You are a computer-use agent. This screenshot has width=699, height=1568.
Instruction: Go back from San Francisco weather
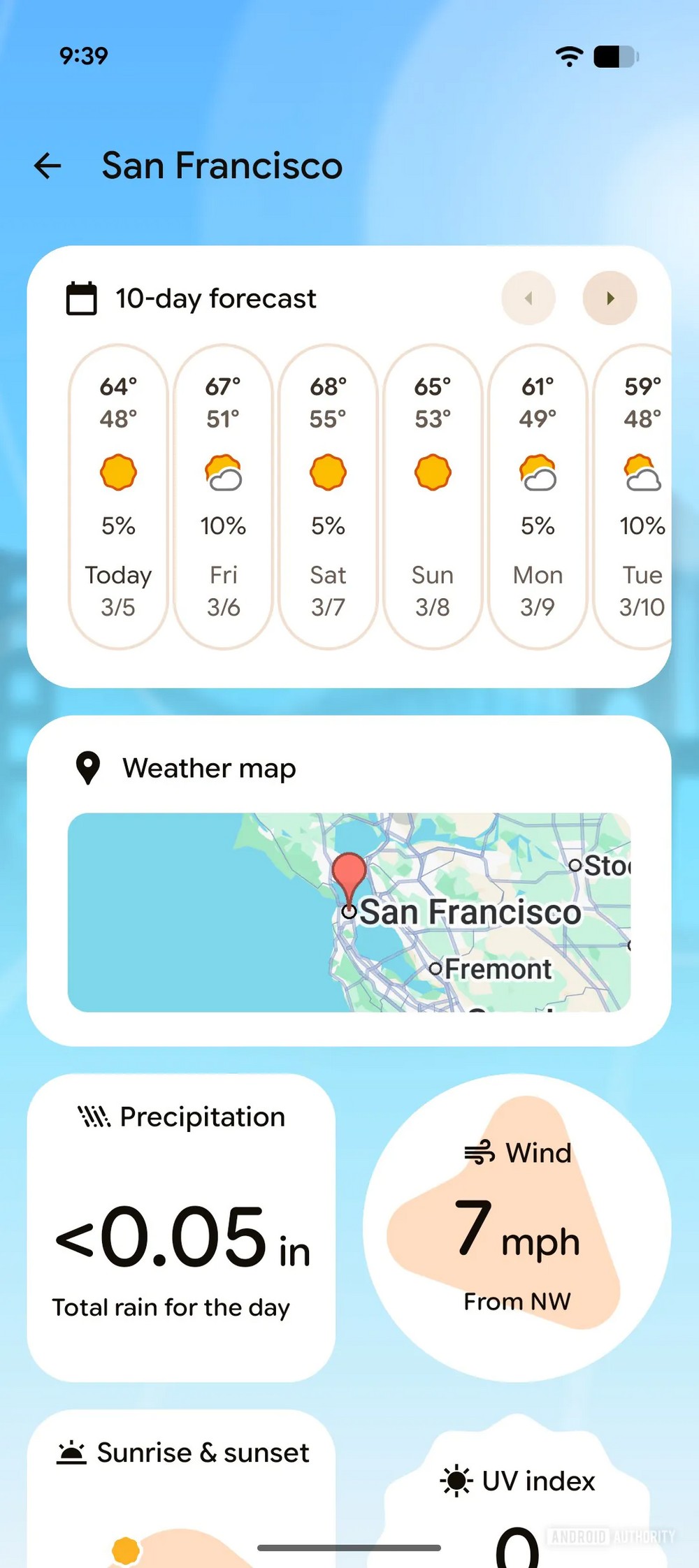(x=48, y=166)
